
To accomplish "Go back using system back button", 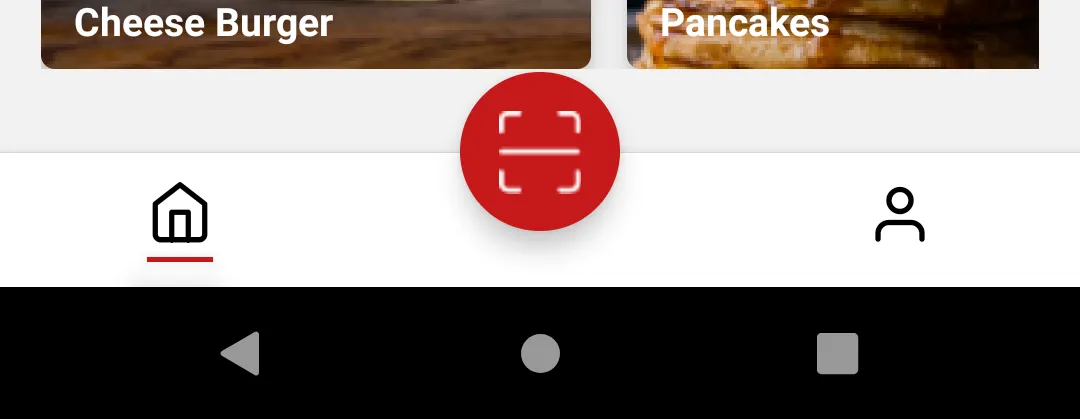I will click(x=241, y=354).
